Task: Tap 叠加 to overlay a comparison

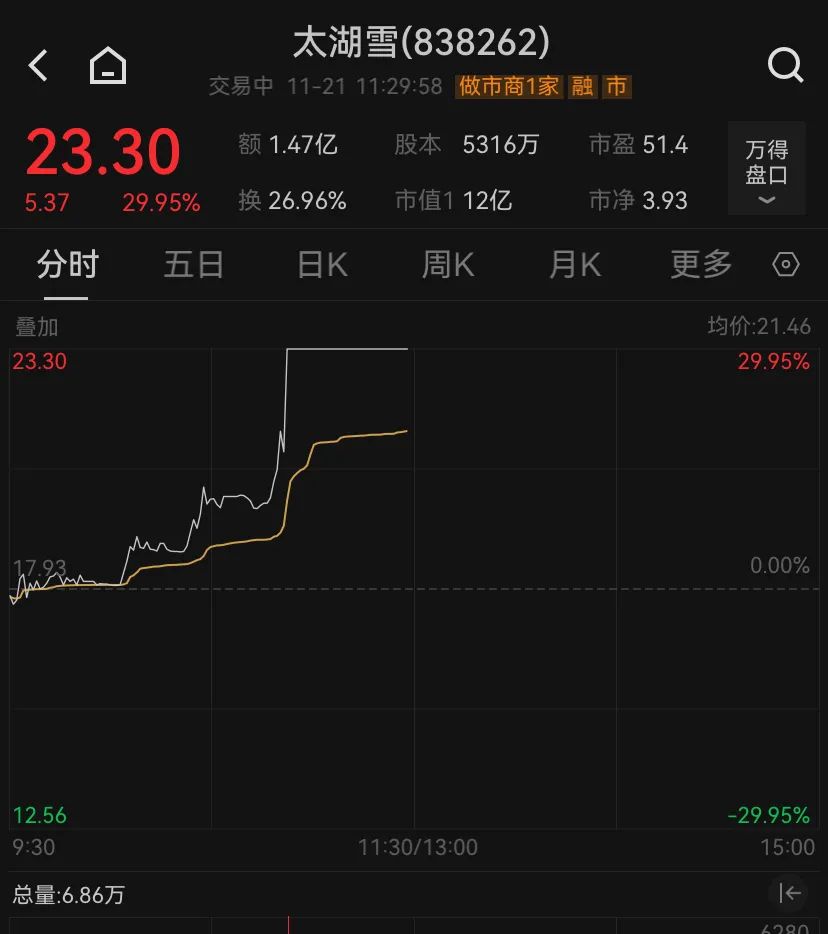Action: tap(37, 327)
